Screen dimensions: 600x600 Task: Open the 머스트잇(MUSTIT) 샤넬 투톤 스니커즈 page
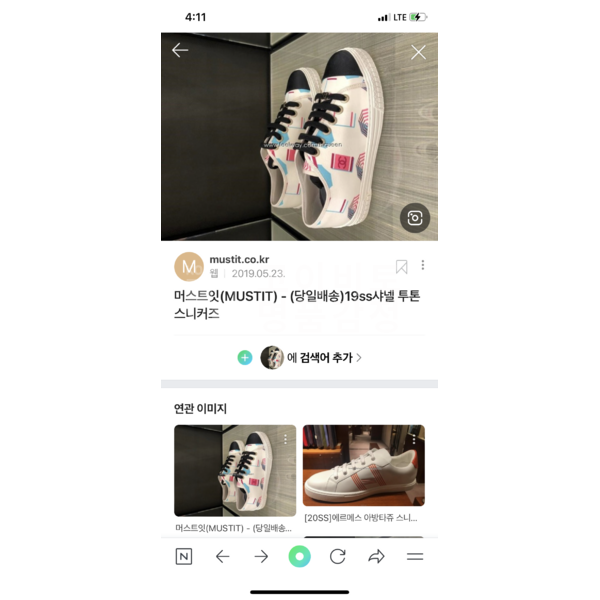(x=297, y=304)
